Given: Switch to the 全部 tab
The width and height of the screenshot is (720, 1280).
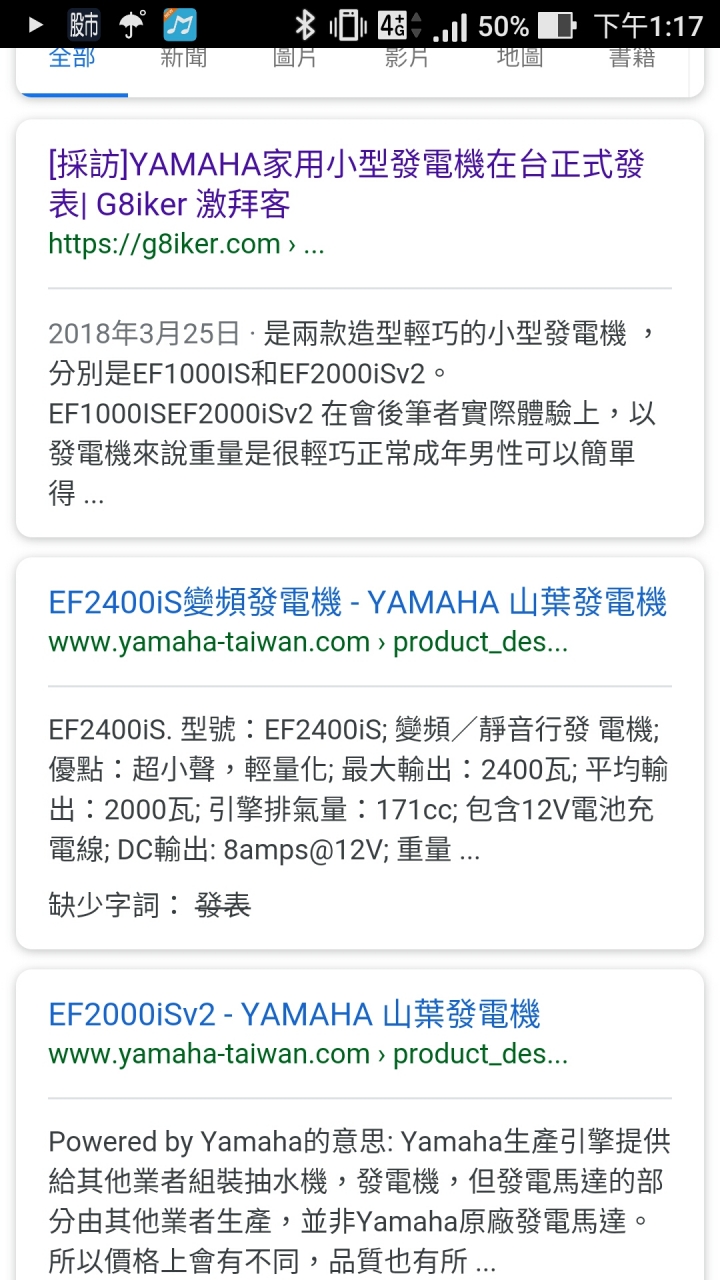Looking at the screenshot, I should 72,60.
